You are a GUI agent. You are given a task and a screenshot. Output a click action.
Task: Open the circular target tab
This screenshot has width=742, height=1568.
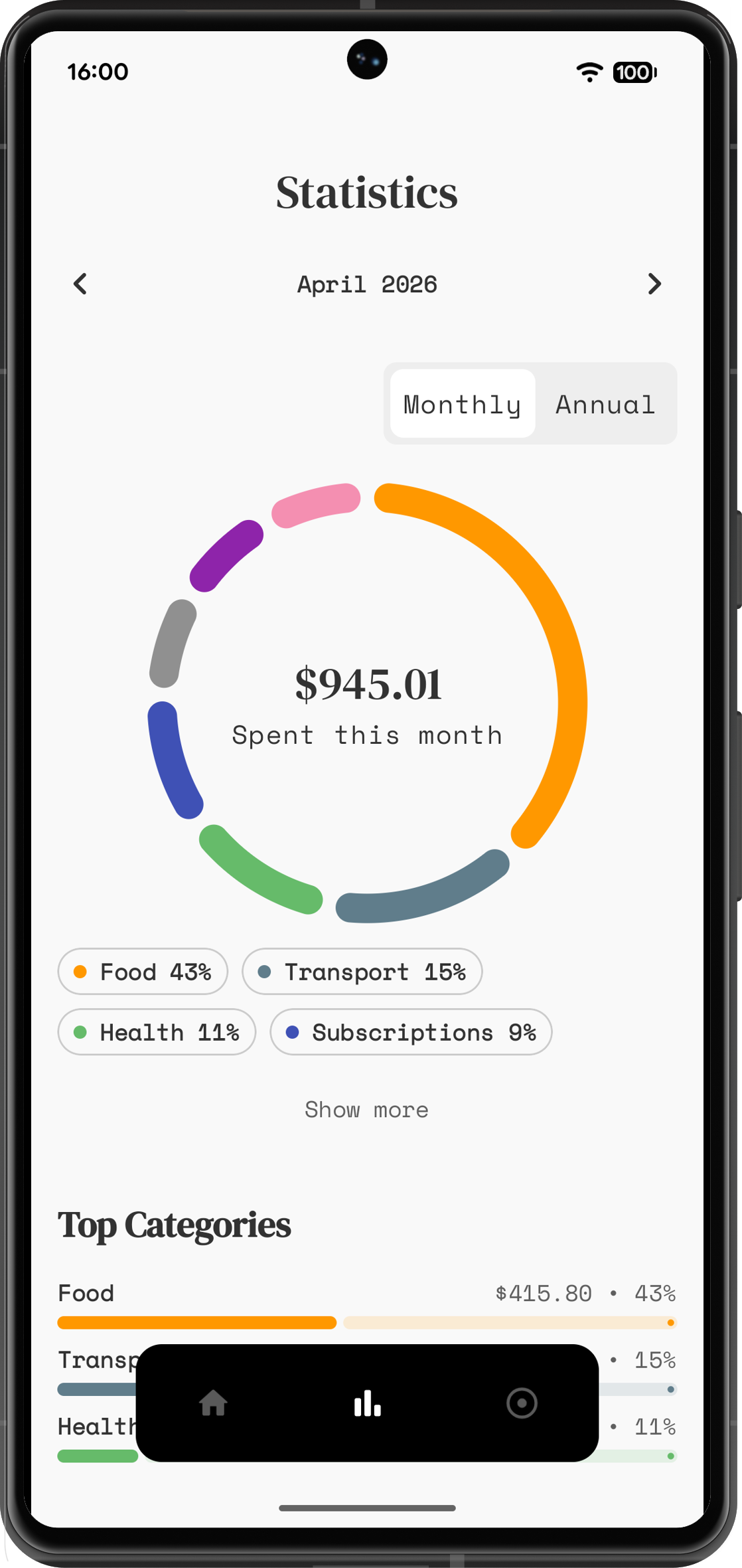[x=522, y=1403]
